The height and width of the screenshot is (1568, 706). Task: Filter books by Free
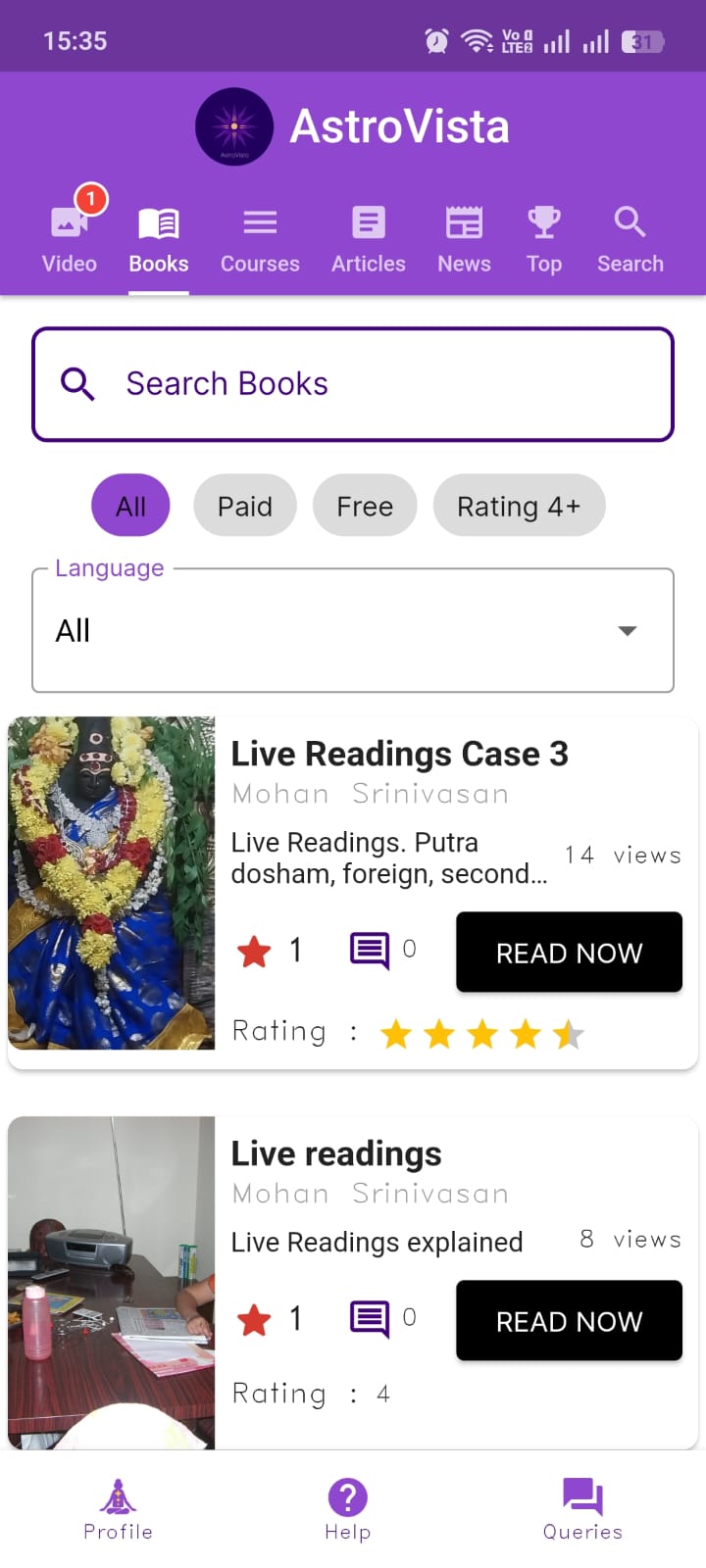pos(365,506)
